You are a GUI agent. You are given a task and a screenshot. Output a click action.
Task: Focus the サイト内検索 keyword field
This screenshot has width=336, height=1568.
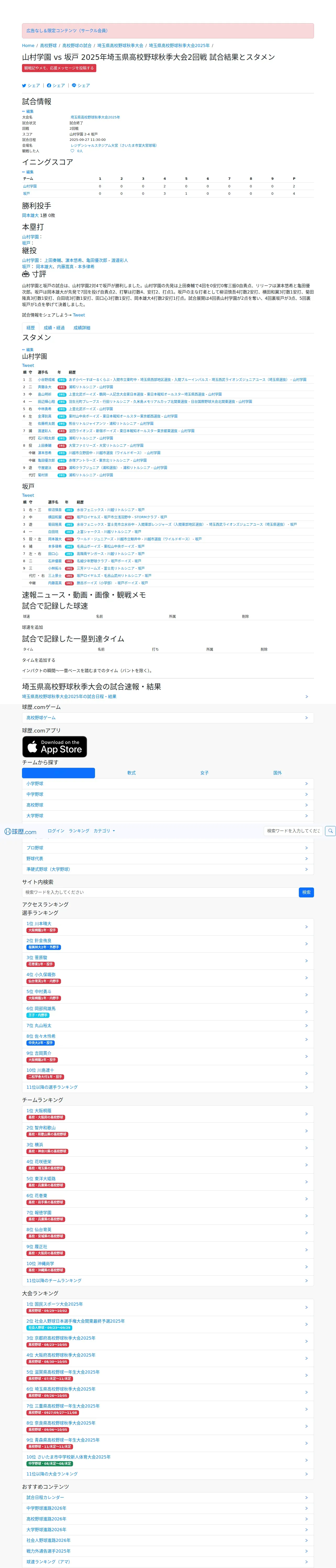tap(160, 892)
